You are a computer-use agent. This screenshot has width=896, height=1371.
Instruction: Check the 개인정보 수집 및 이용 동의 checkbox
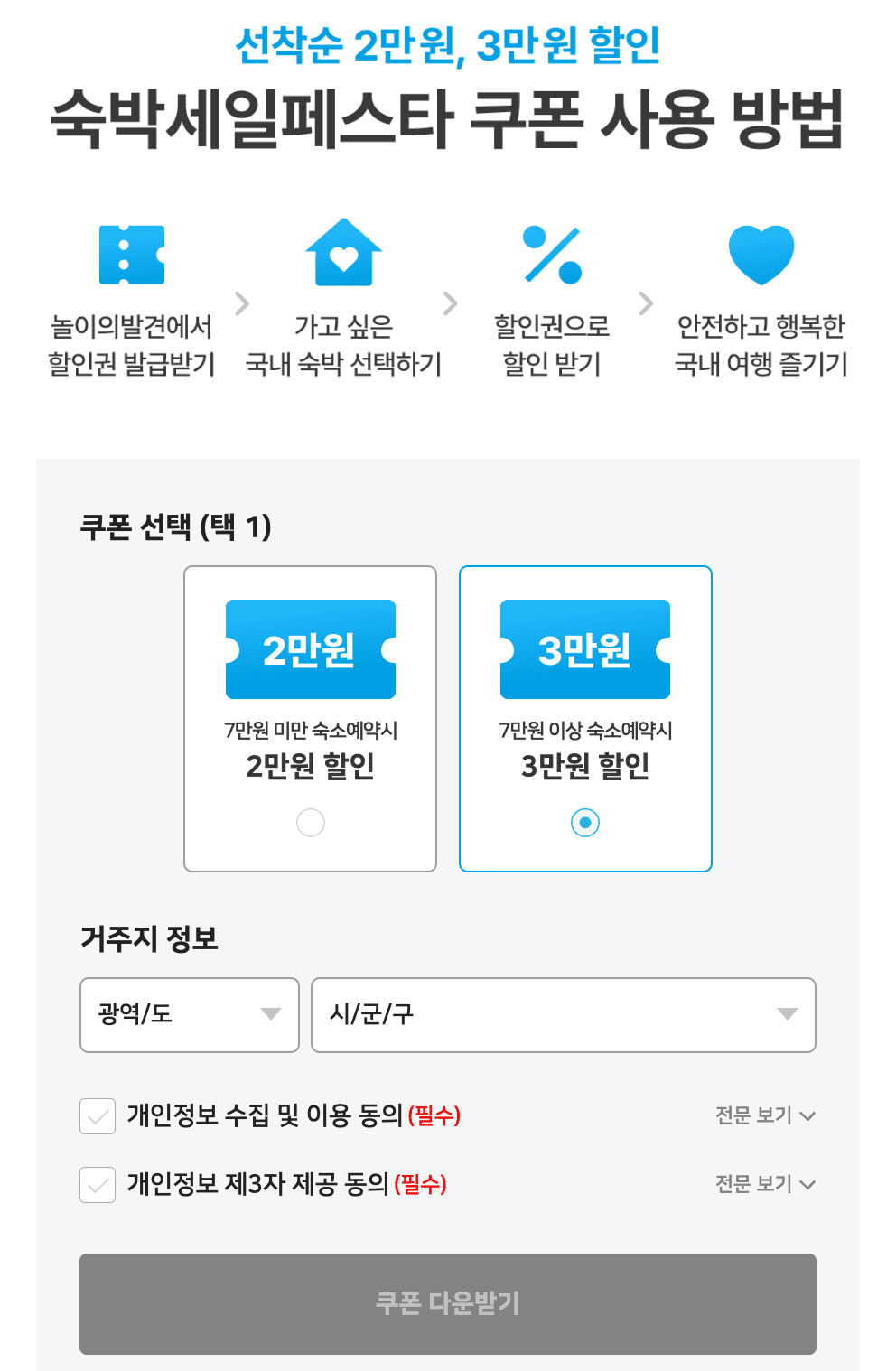[98, 1116]
